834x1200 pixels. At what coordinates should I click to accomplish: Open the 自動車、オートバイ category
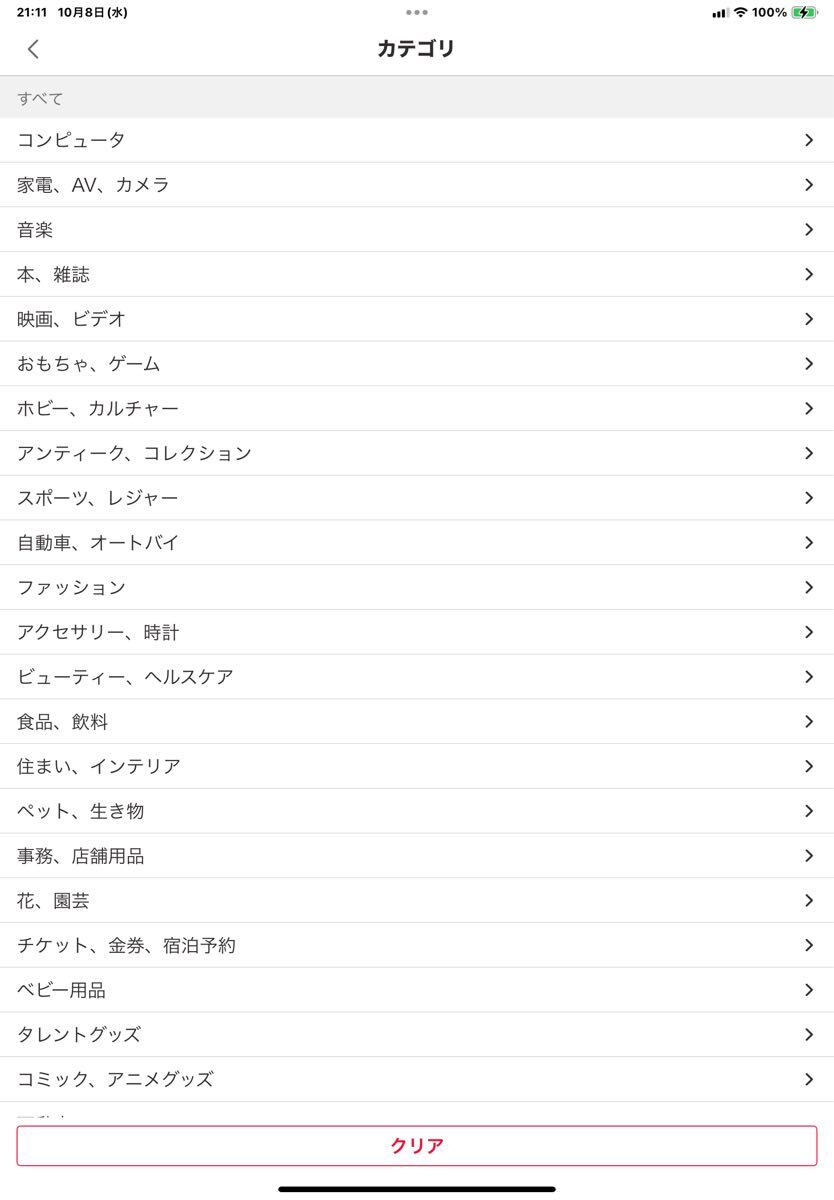417,543
